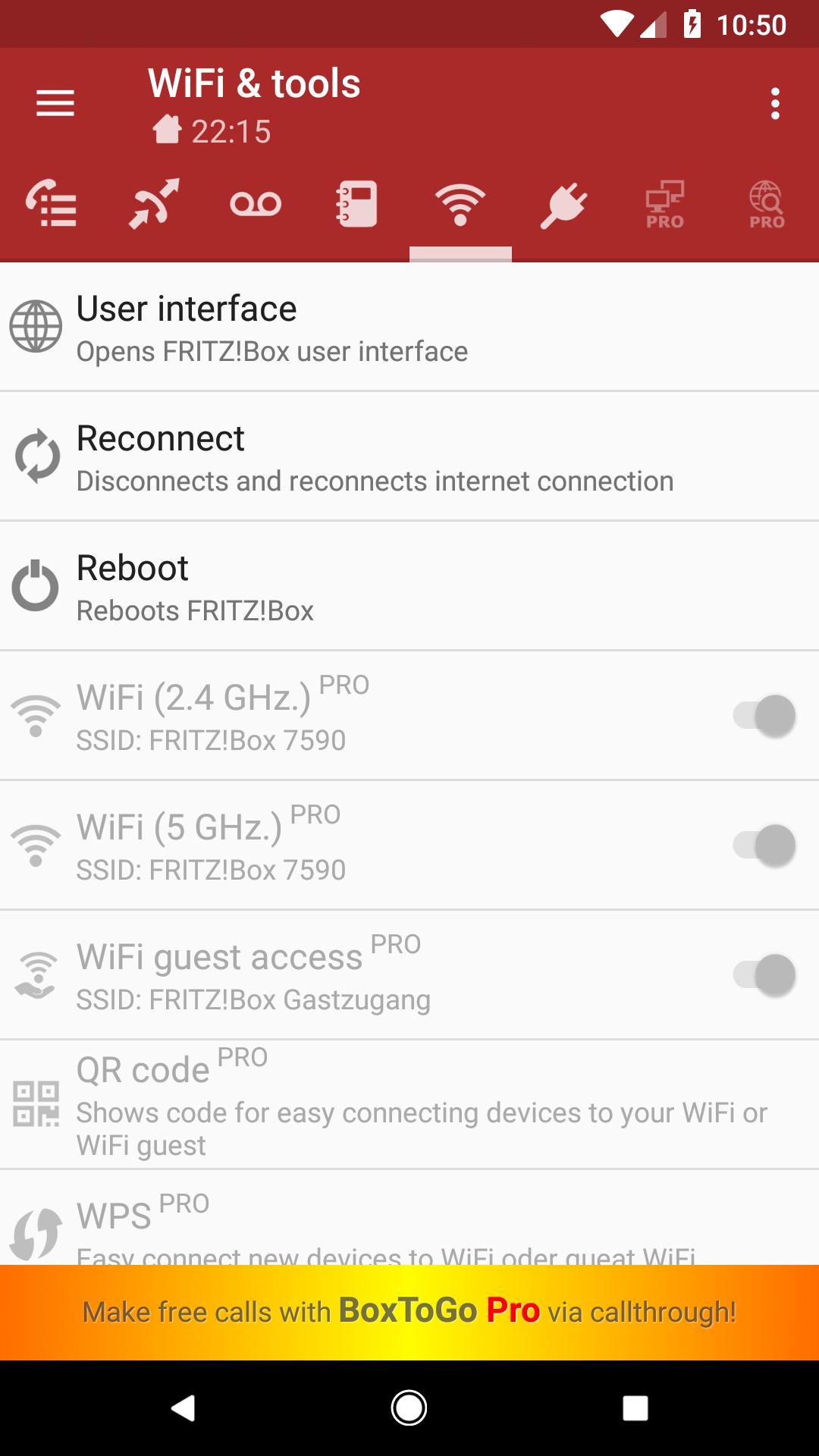
Task: Switch to the call diversion tab
Action: pos(154,203)
